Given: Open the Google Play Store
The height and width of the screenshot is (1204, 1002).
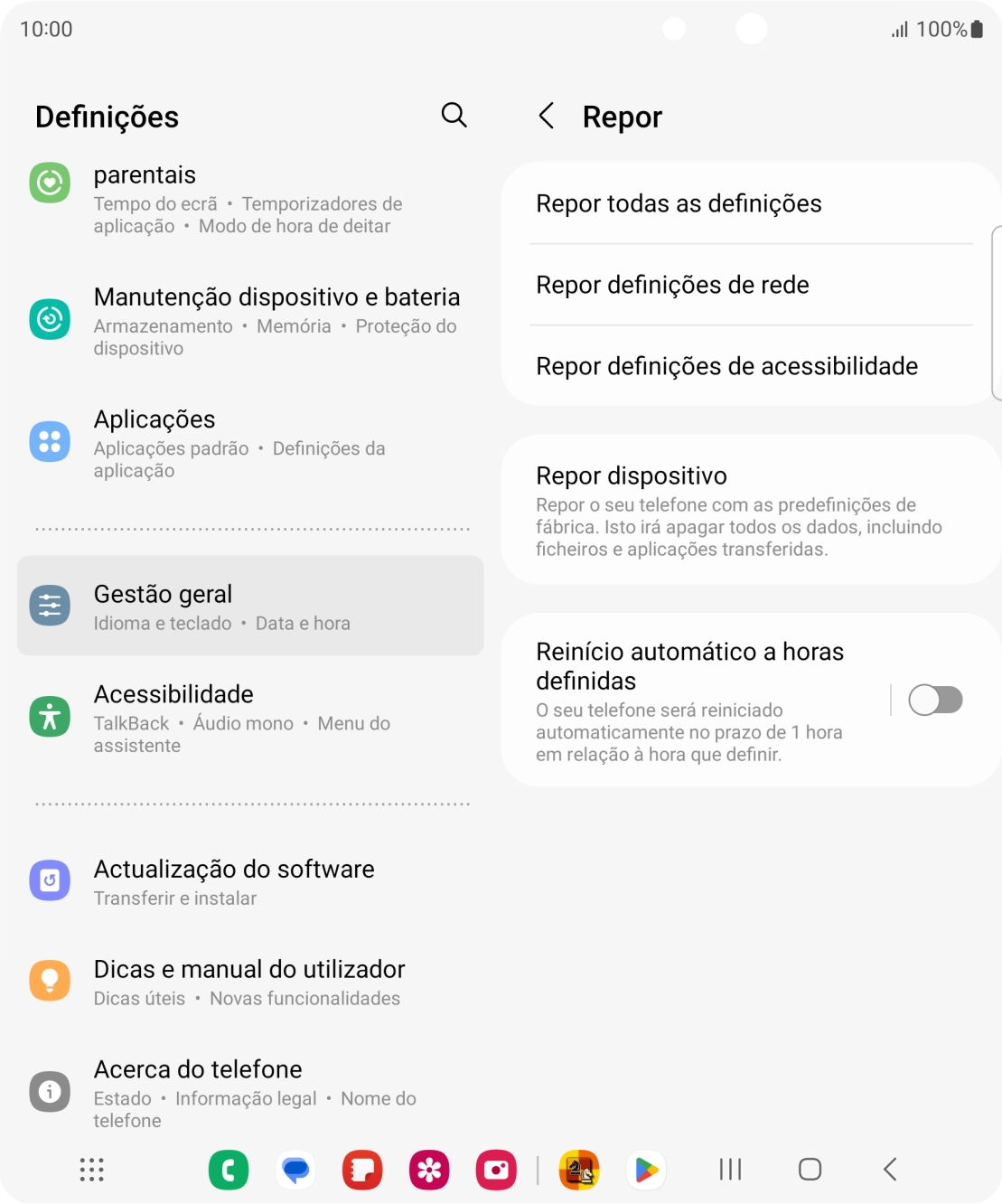Looking at the screenshot, I should coord(645,1170).
